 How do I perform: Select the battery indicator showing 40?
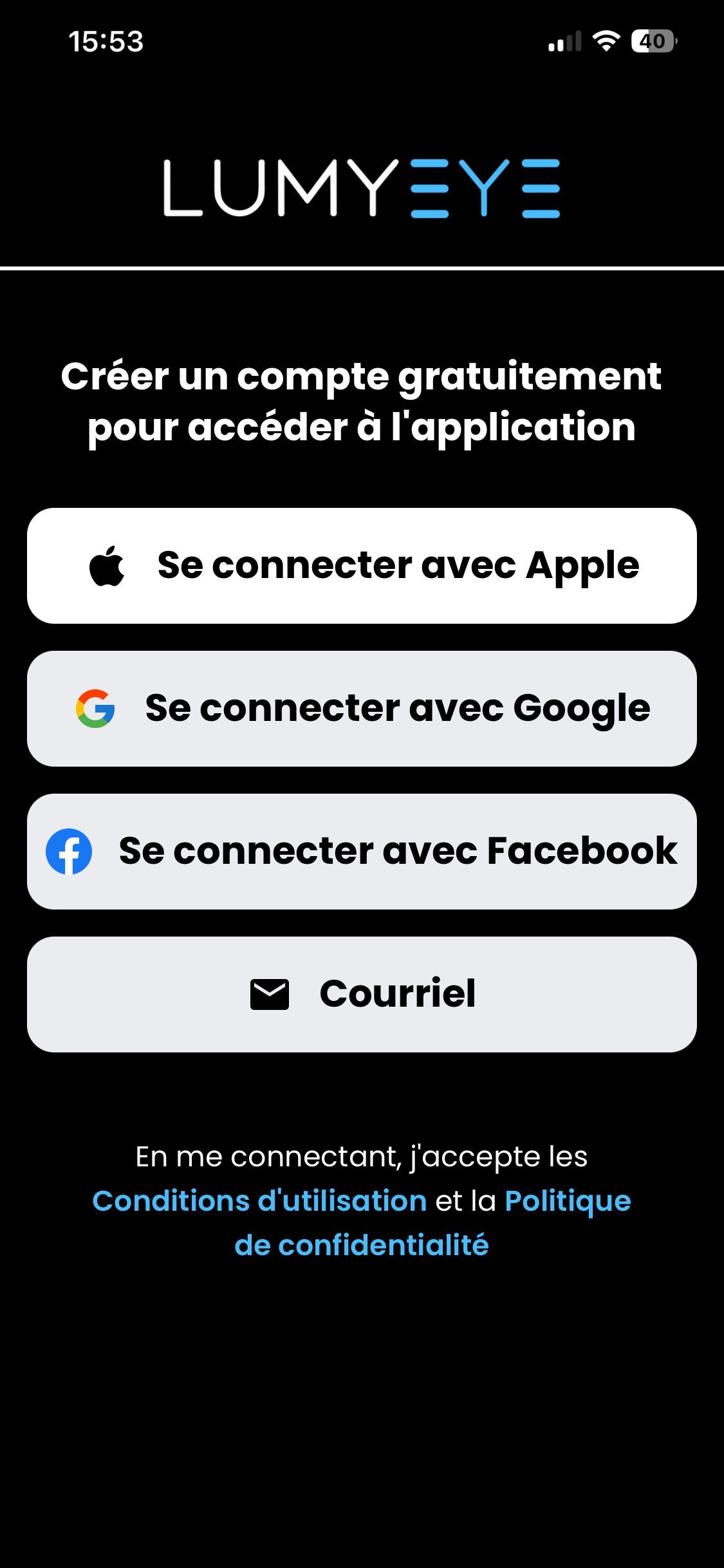click(653, 41)
